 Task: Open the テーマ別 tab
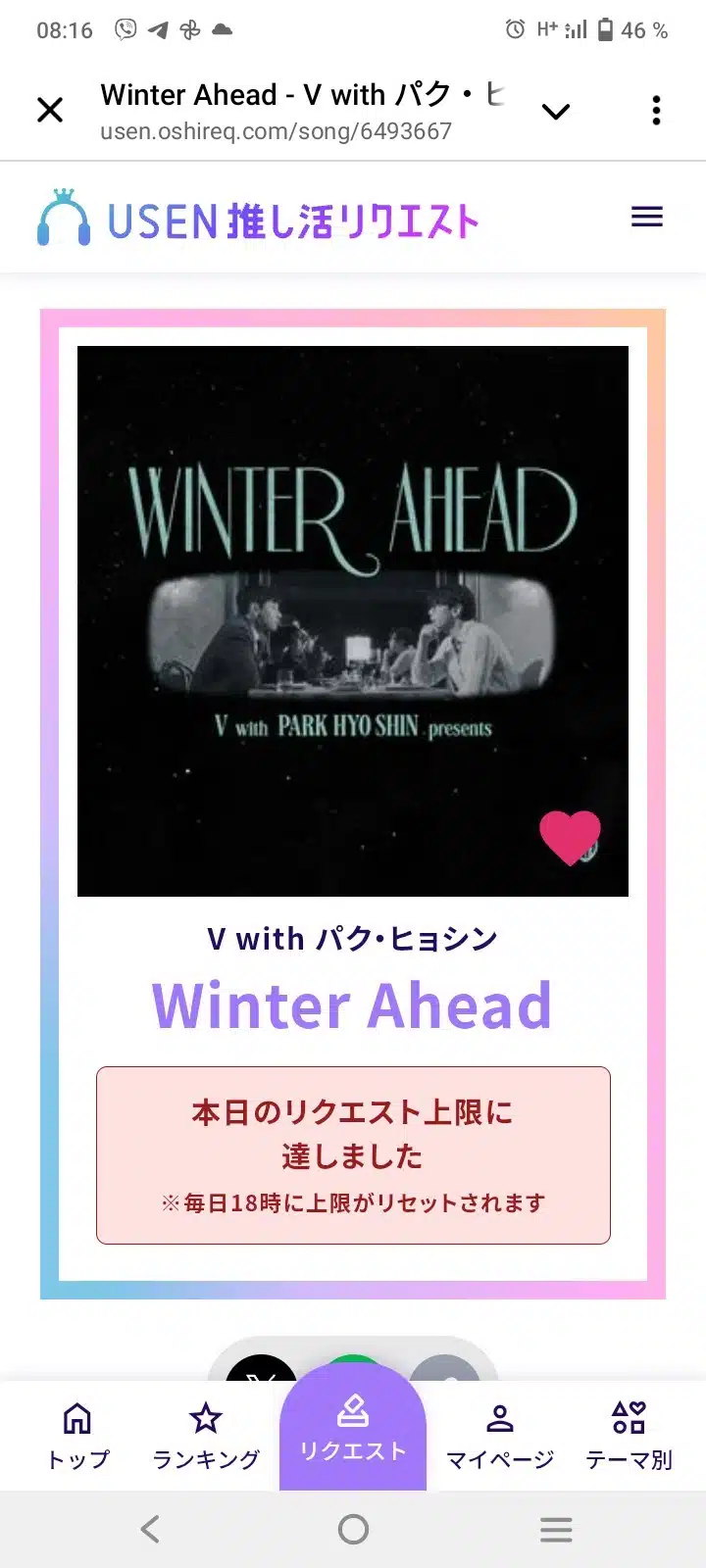coord(629,1436)
